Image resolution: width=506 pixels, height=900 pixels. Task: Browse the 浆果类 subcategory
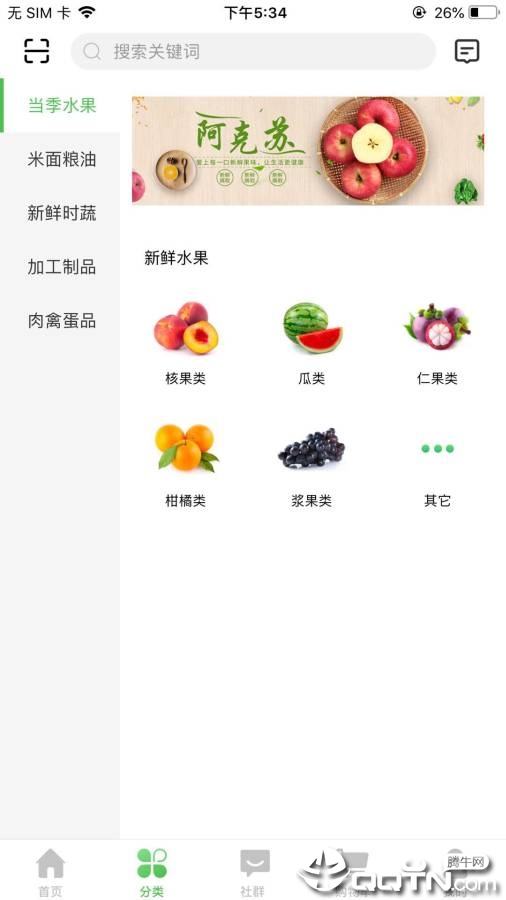pyautogui.click(x=312, y=465)
